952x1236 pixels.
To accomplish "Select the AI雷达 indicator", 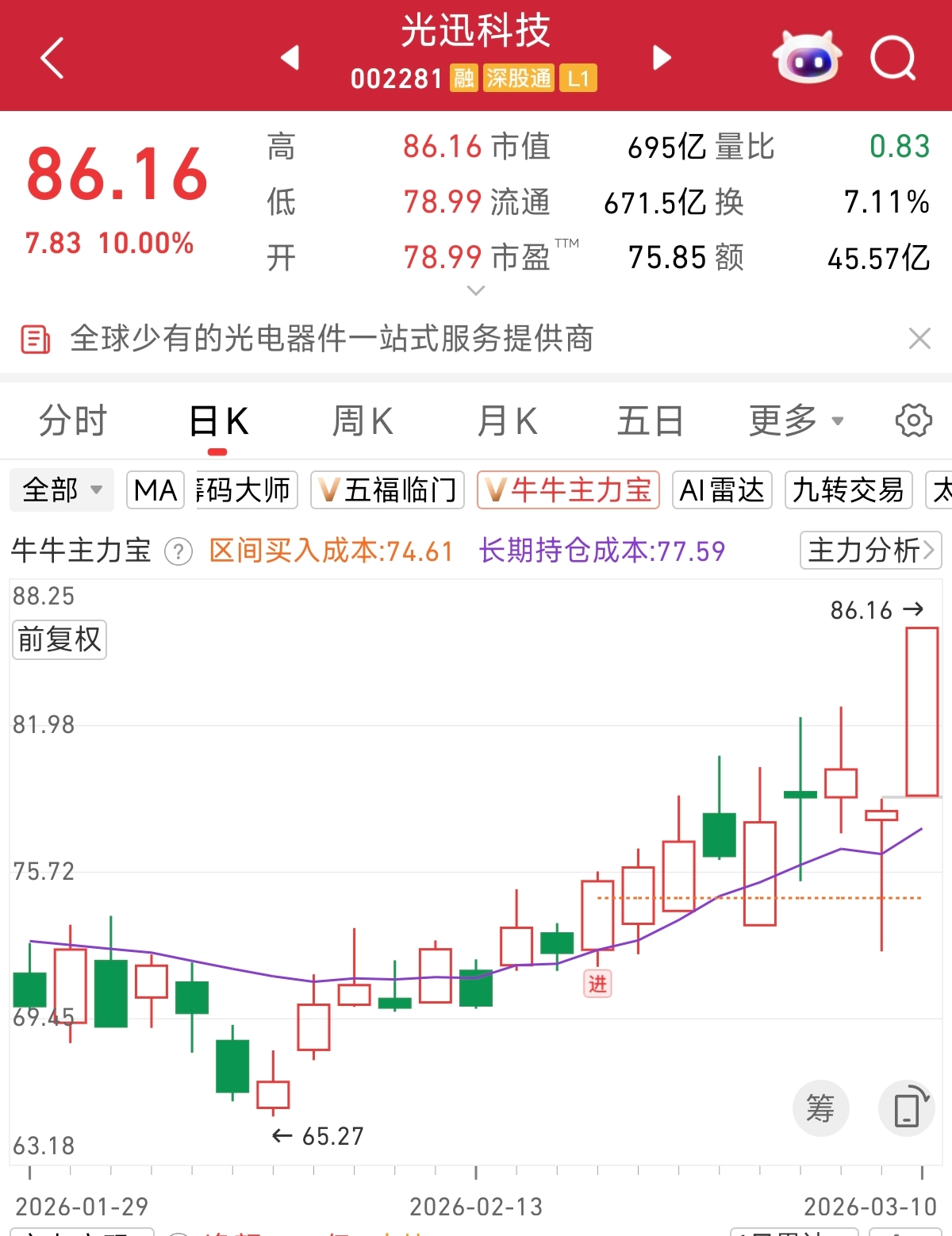I will [x=722, y=490].
